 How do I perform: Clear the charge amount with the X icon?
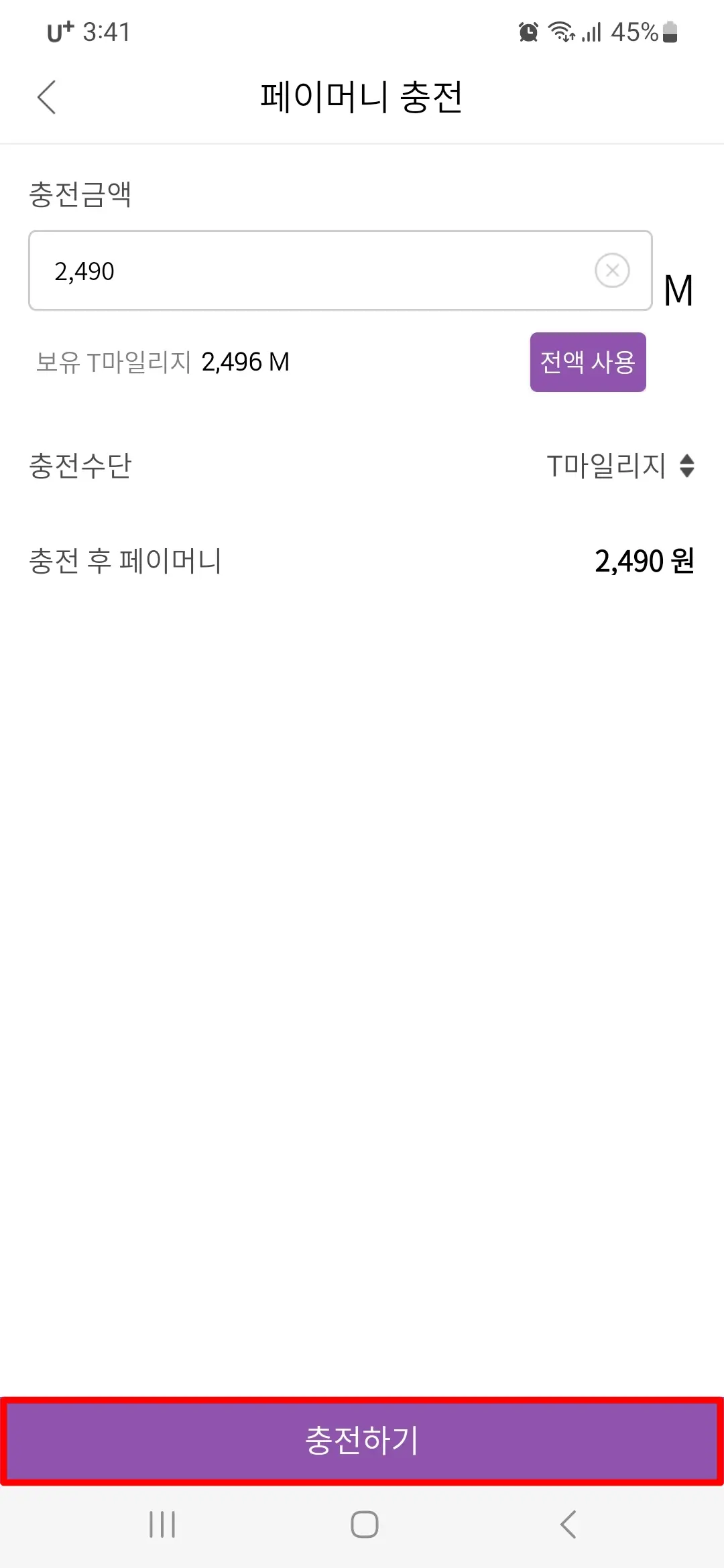coord(611,271)
